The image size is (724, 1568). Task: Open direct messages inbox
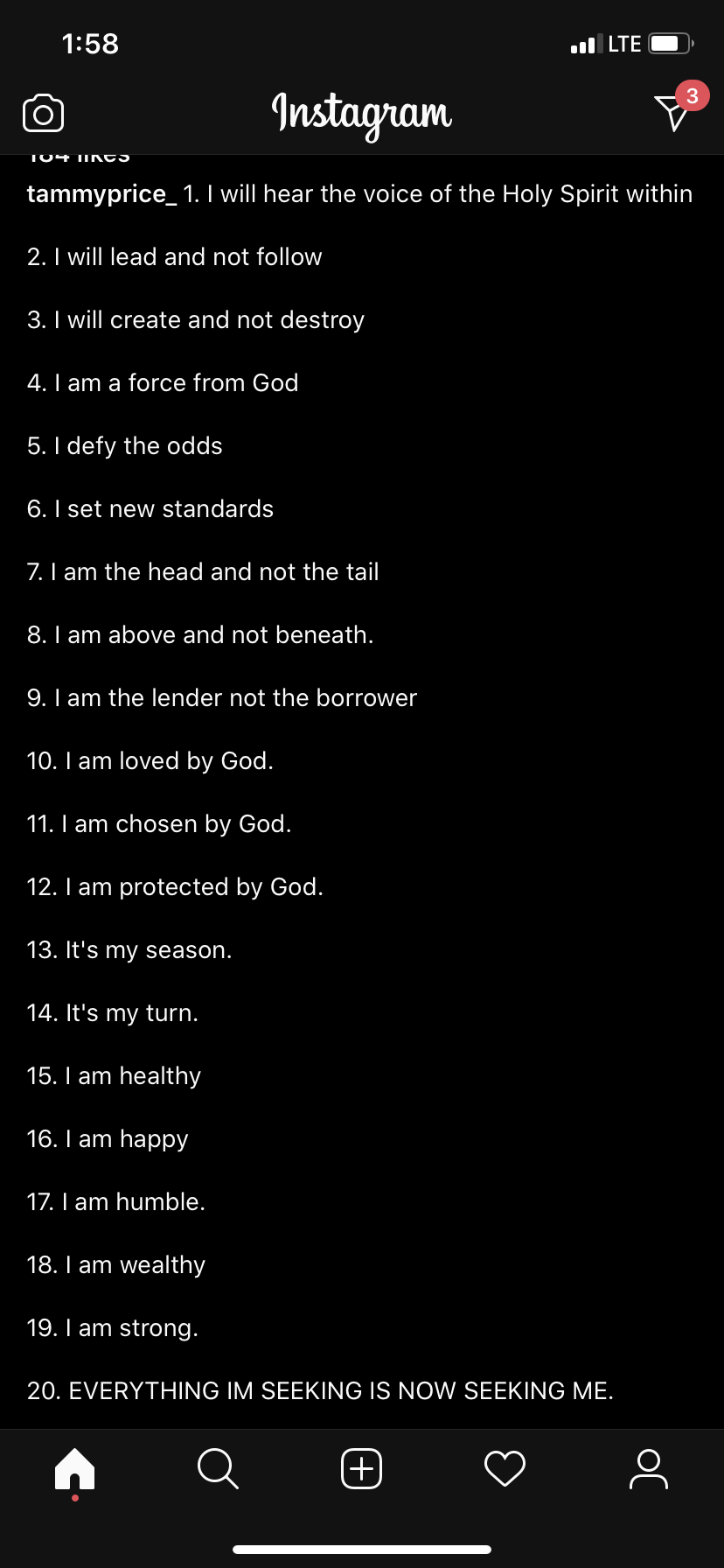coord(673,112)
